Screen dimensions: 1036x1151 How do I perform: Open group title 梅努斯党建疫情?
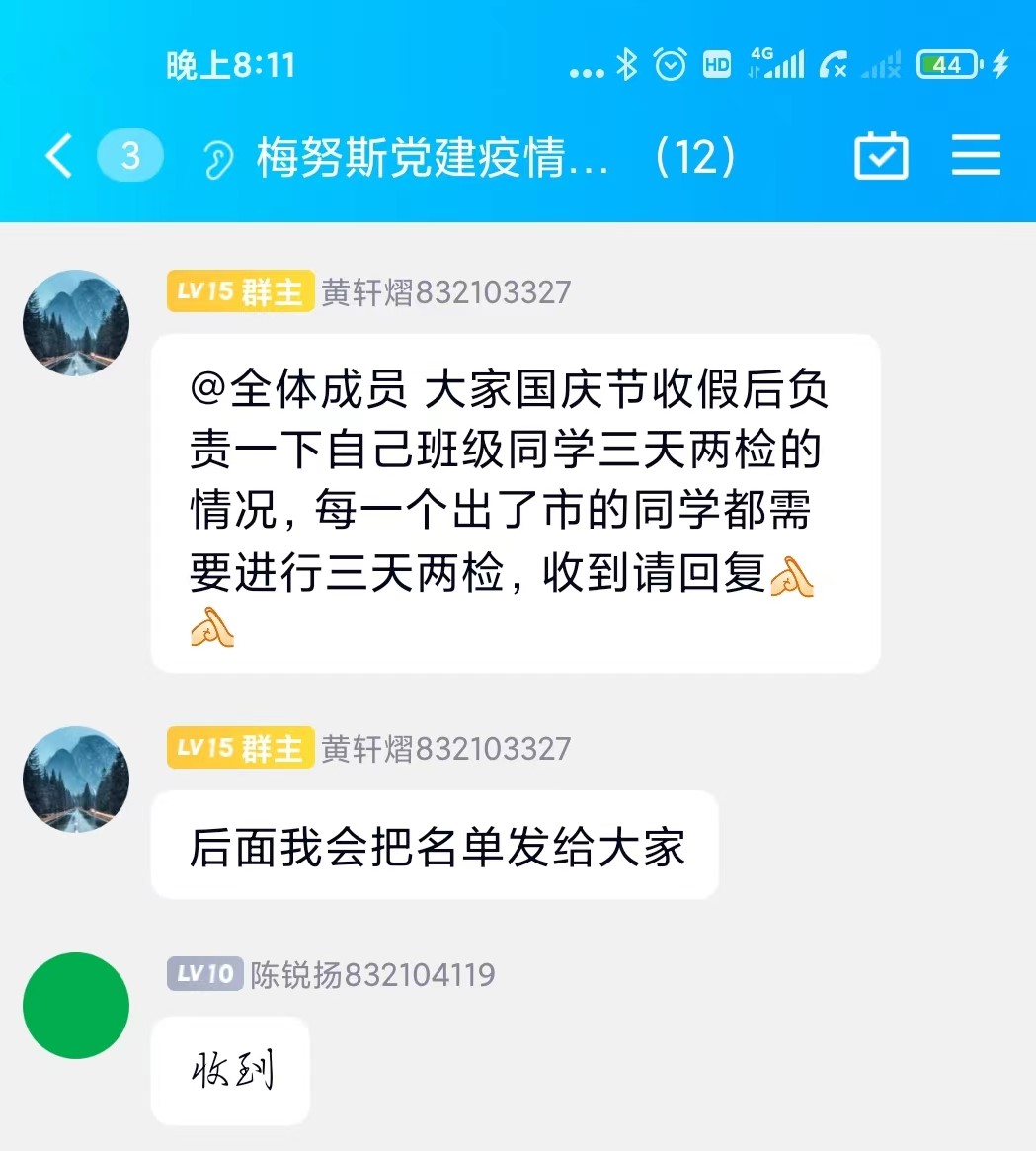[x=433, y=158]
